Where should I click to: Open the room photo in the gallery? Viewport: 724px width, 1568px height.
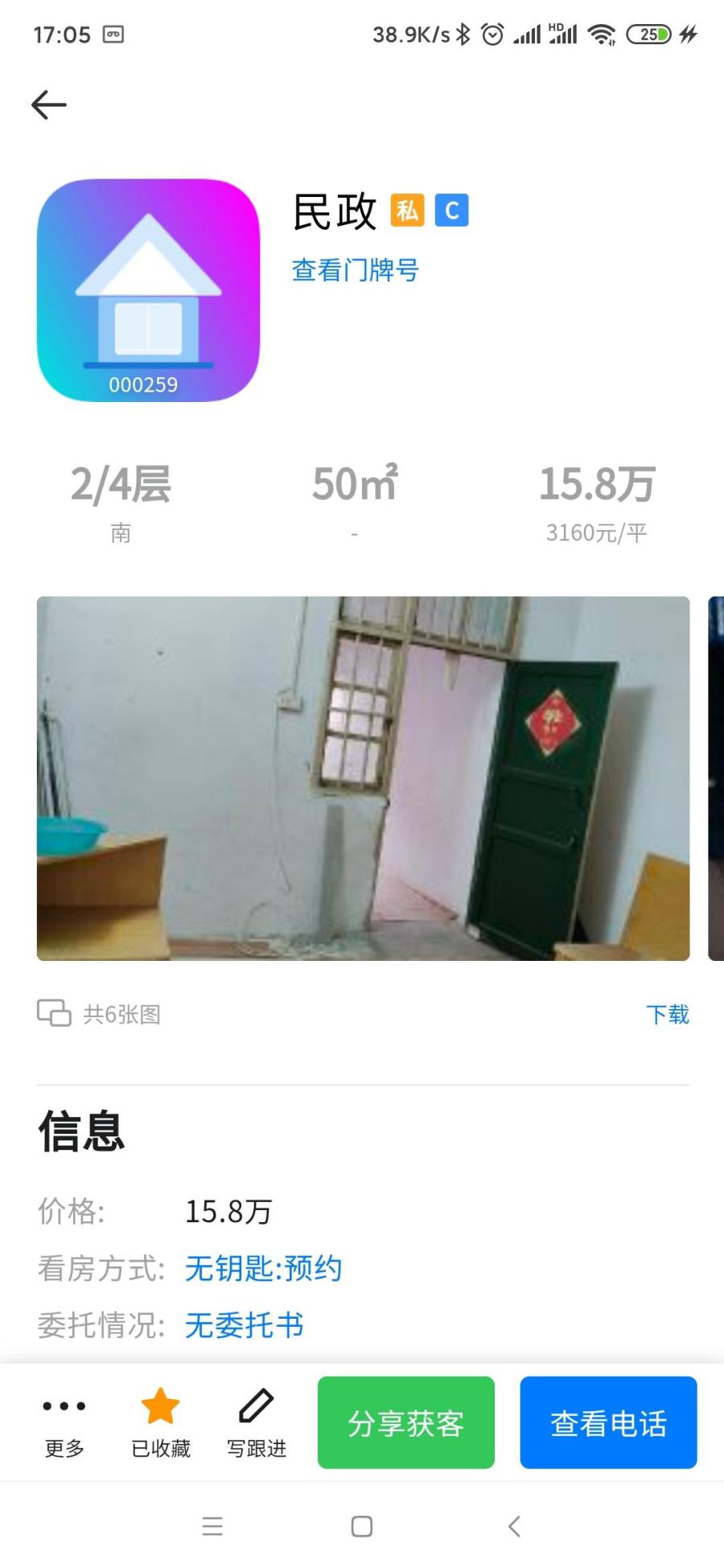point(363,778)
